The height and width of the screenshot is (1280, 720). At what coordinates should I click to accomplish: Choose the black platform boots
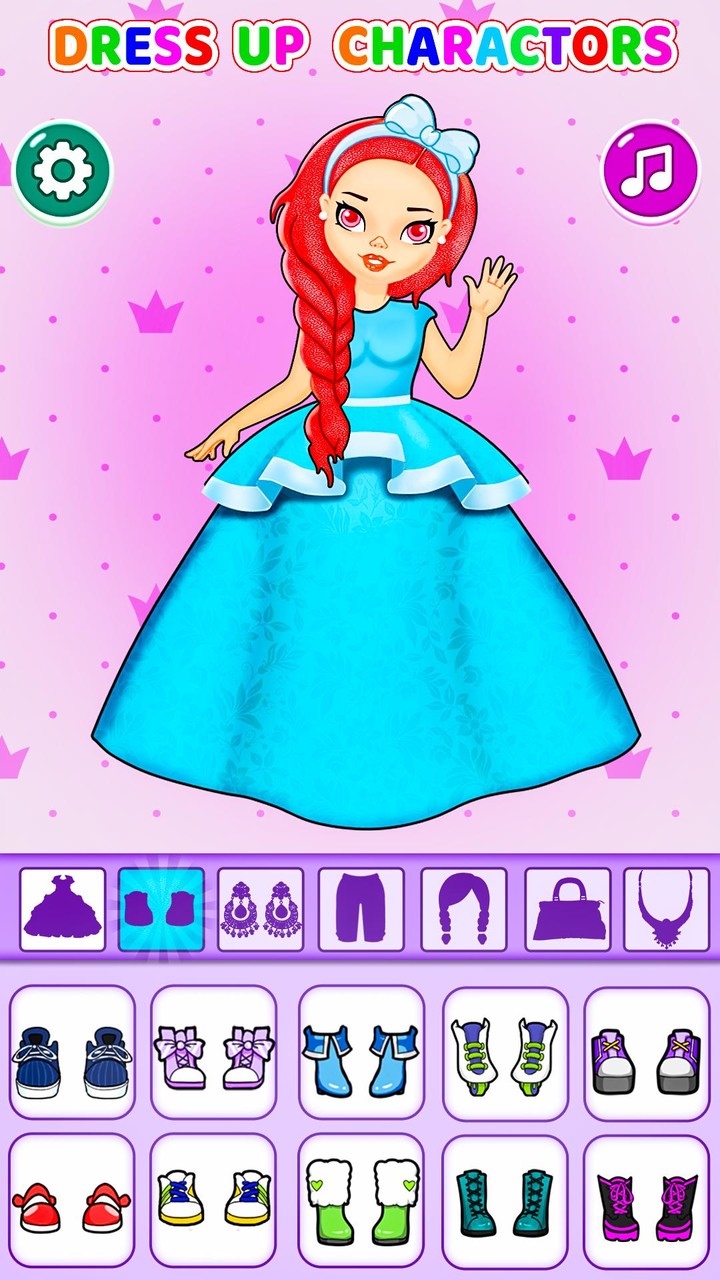[645, 1200]
